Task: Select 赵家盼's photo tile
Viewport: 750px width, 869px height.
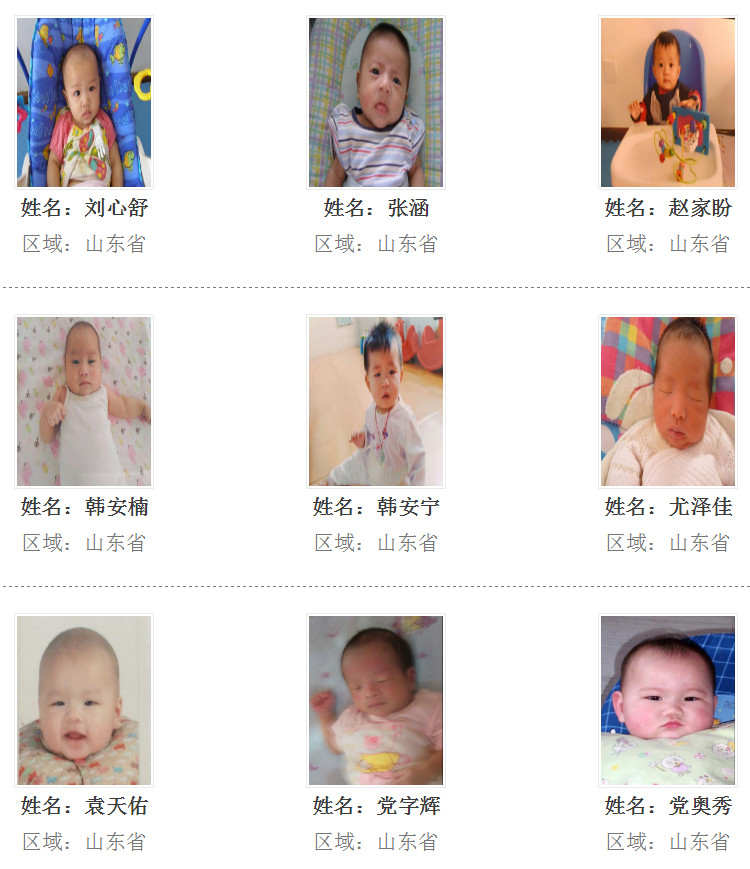Action: 668,102
